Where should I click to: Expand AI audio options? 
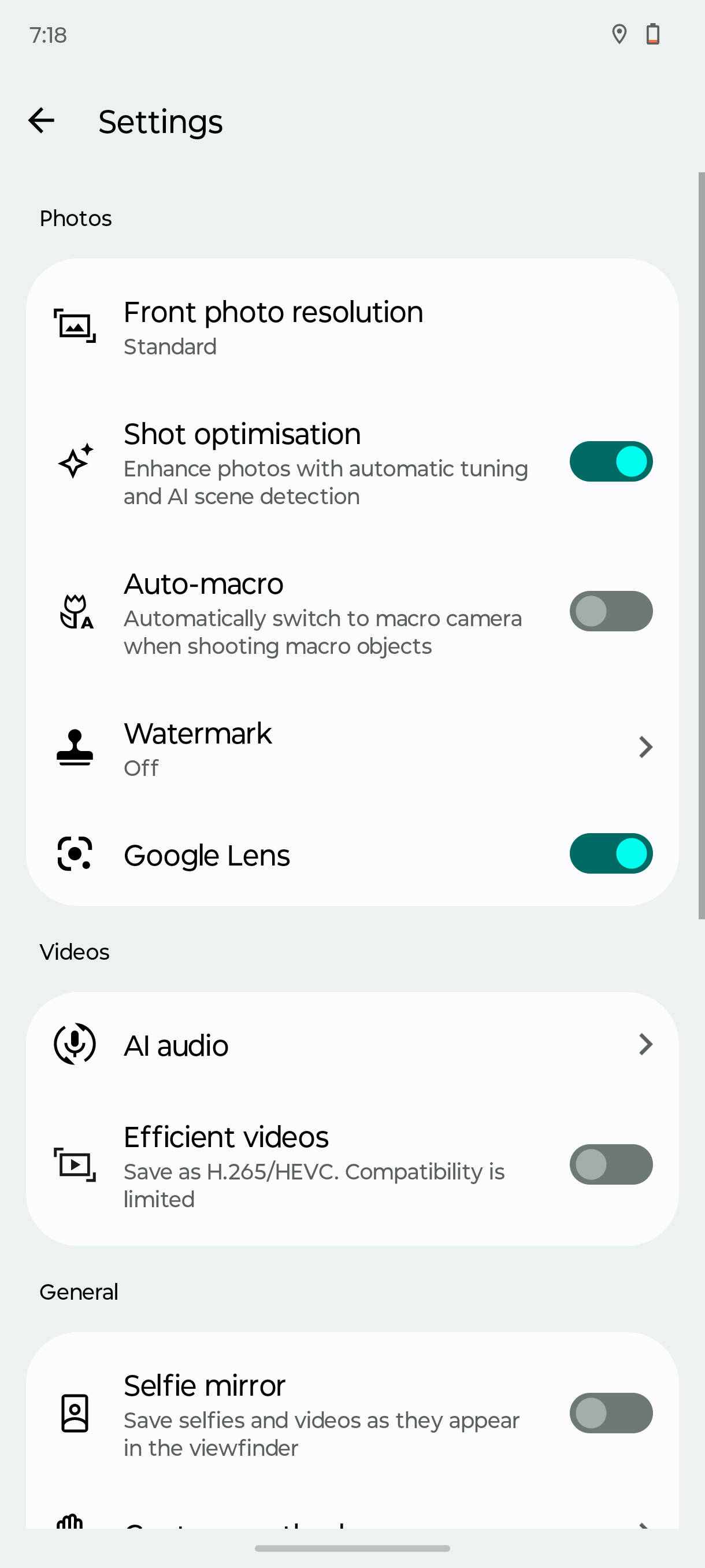click(x=645, y=1044)
